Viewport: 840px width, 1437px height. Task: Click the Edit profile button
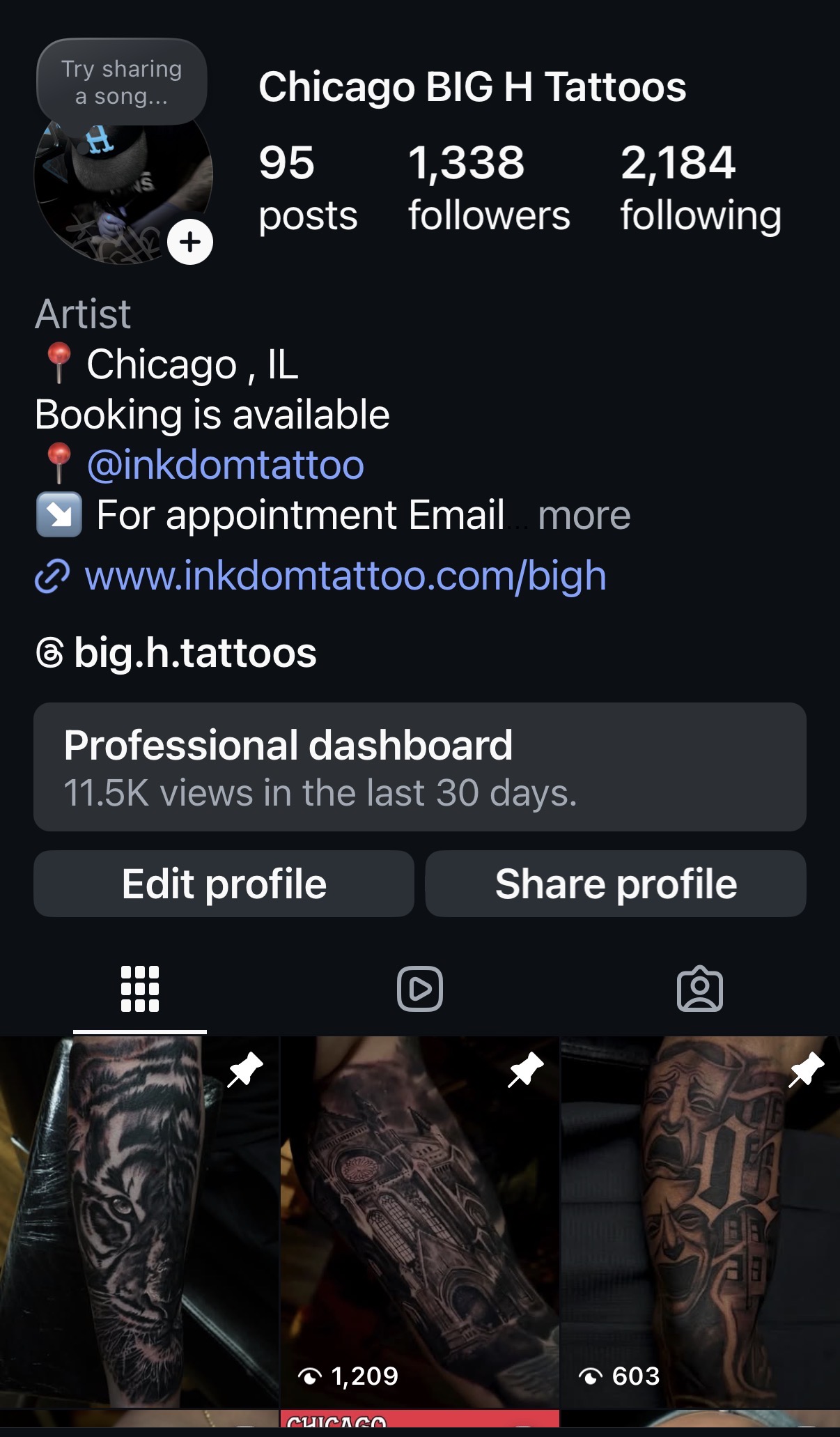(224, 884)
